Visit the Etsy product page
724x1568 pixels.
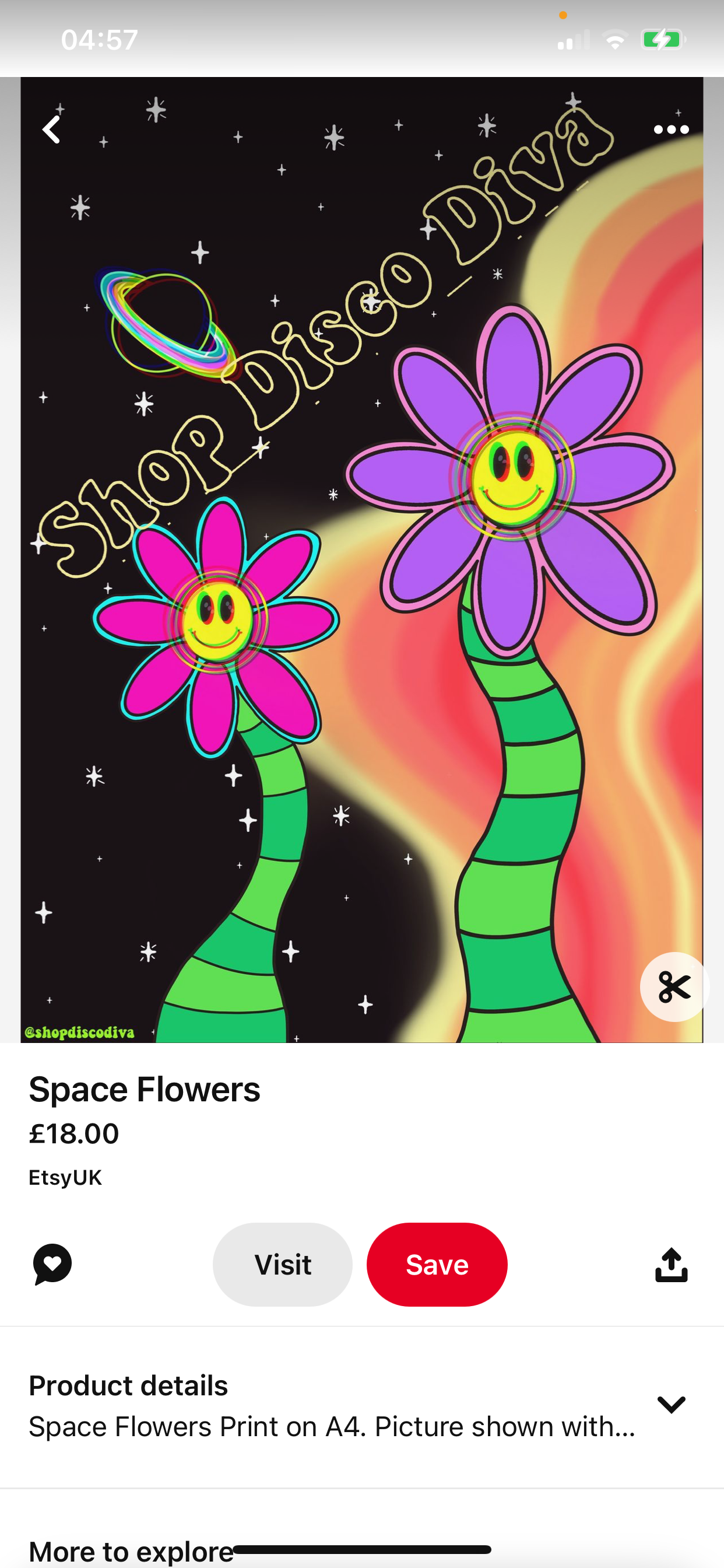click(282, 1264)
